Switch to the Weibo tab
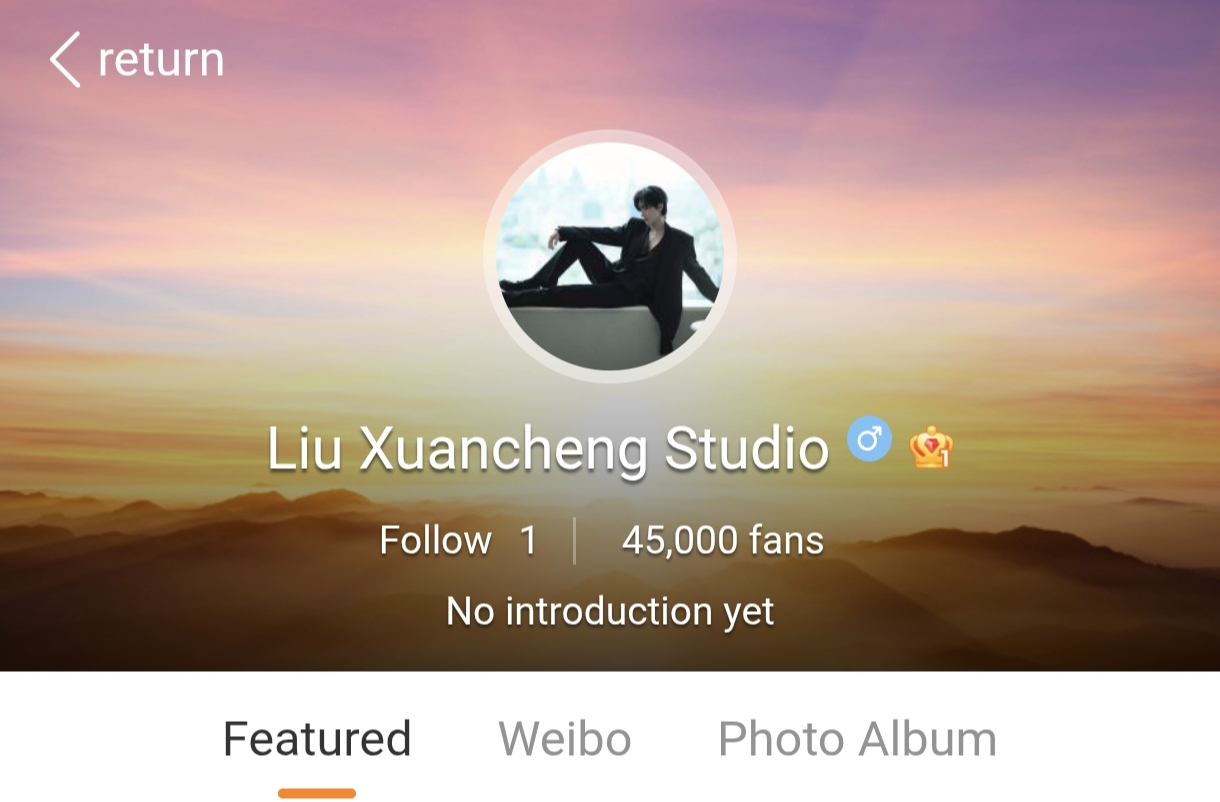Screen dimensions: 1220x802 (565, 740)
